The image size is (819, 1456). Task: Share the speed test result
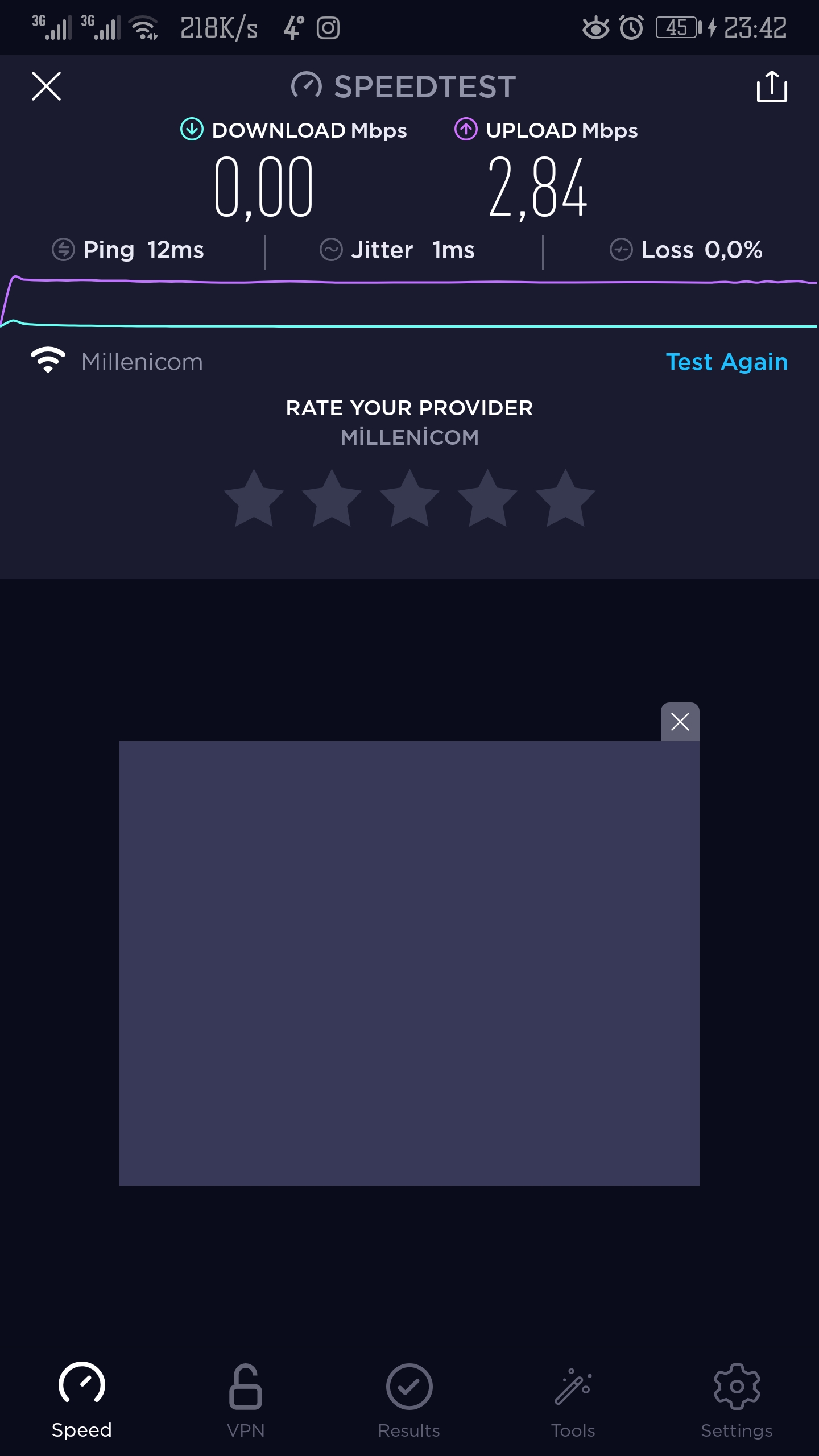tap(772, 86)
